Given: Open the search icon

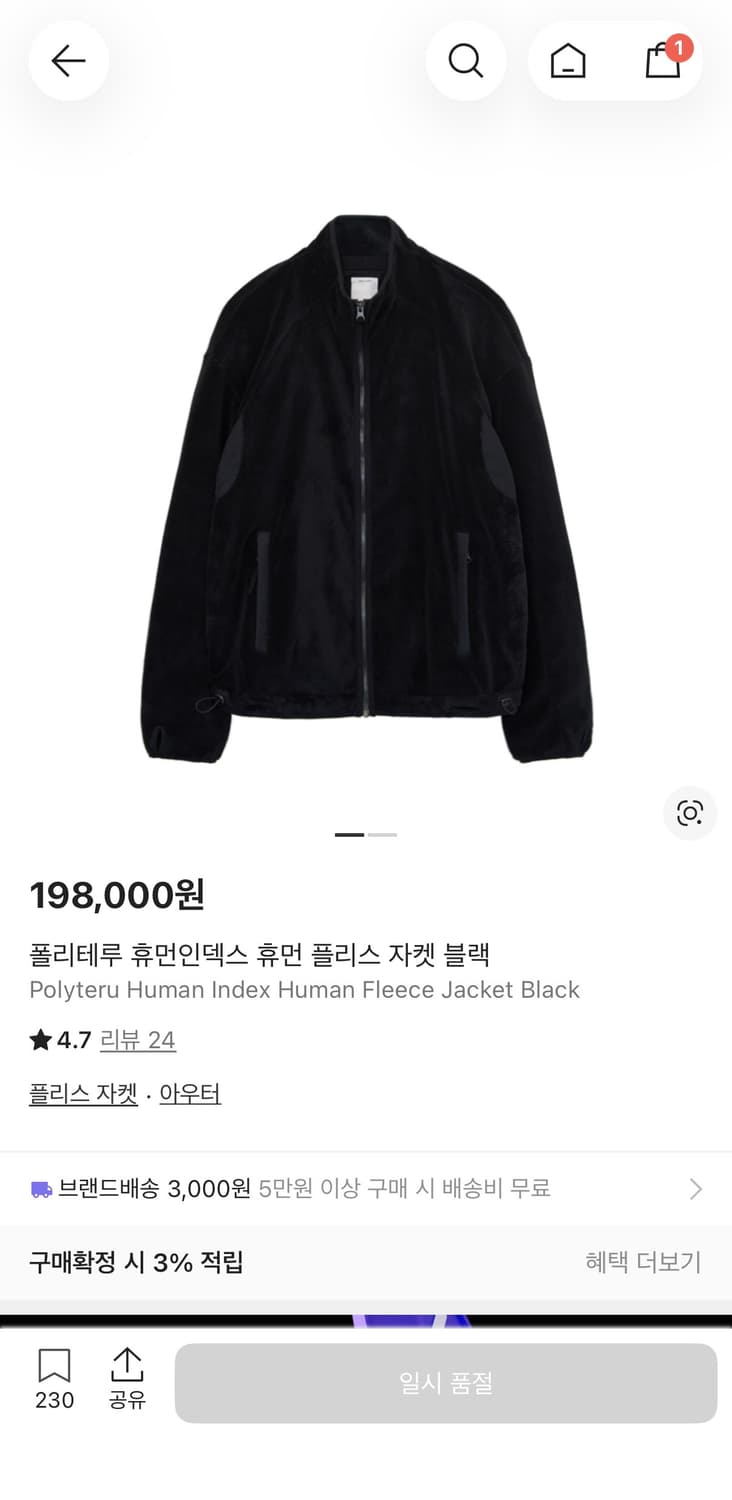Looking at the screenshot, I should [x=466, y=60].
